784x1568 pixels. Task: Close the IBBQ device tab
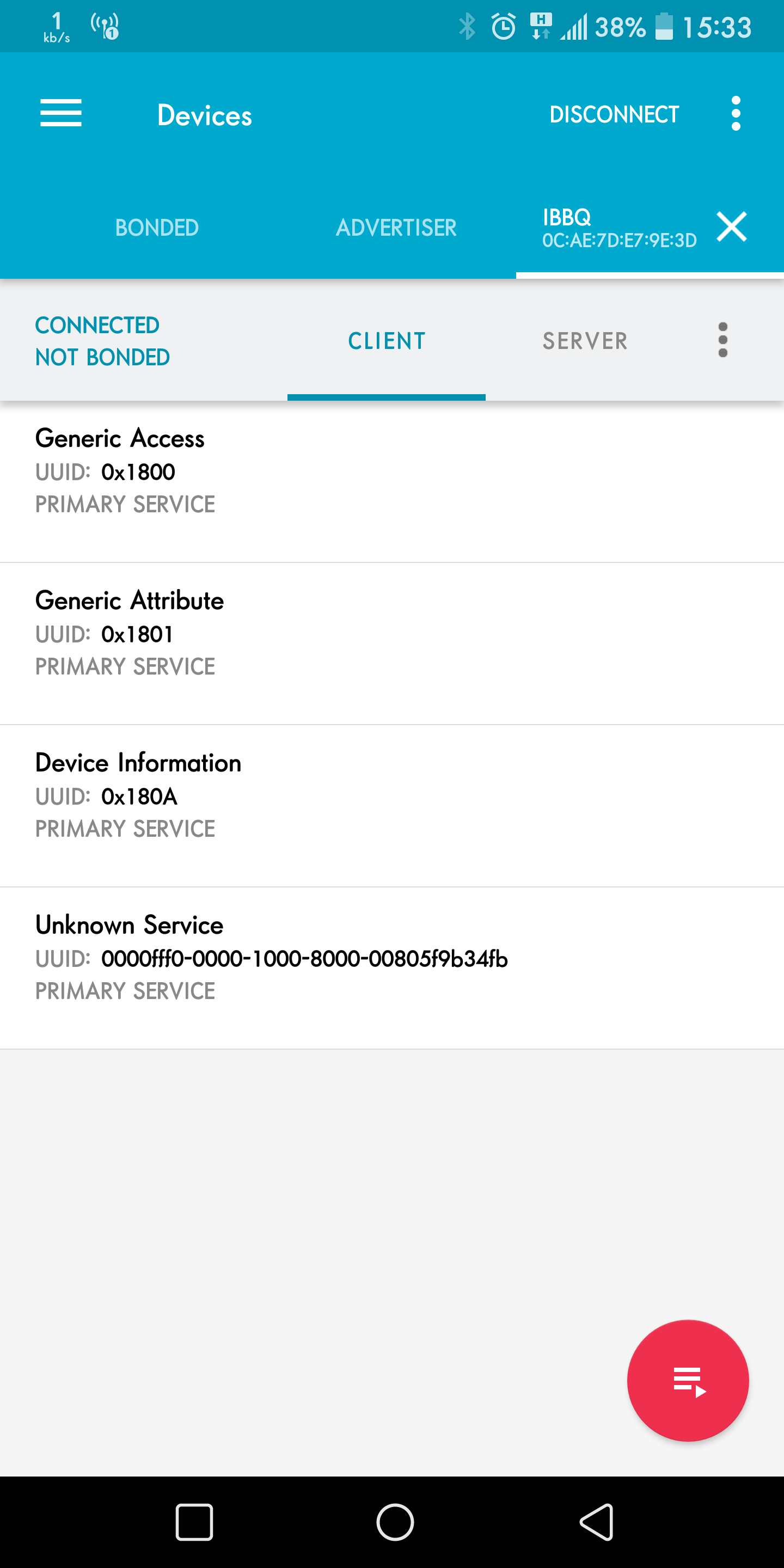coord(732,227)
